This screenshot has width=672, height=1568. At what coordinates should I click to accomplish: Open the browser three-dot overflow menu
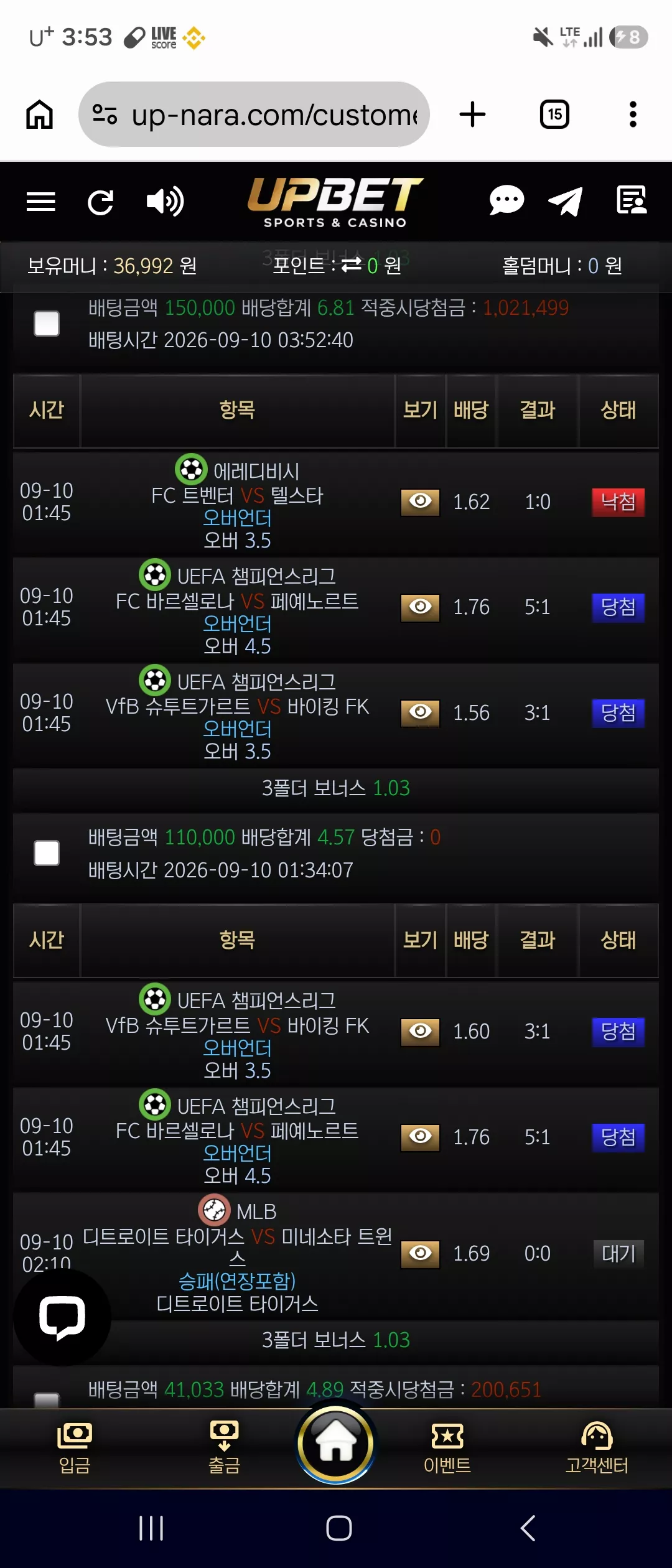pyautogui.click(x=633, y=114)
